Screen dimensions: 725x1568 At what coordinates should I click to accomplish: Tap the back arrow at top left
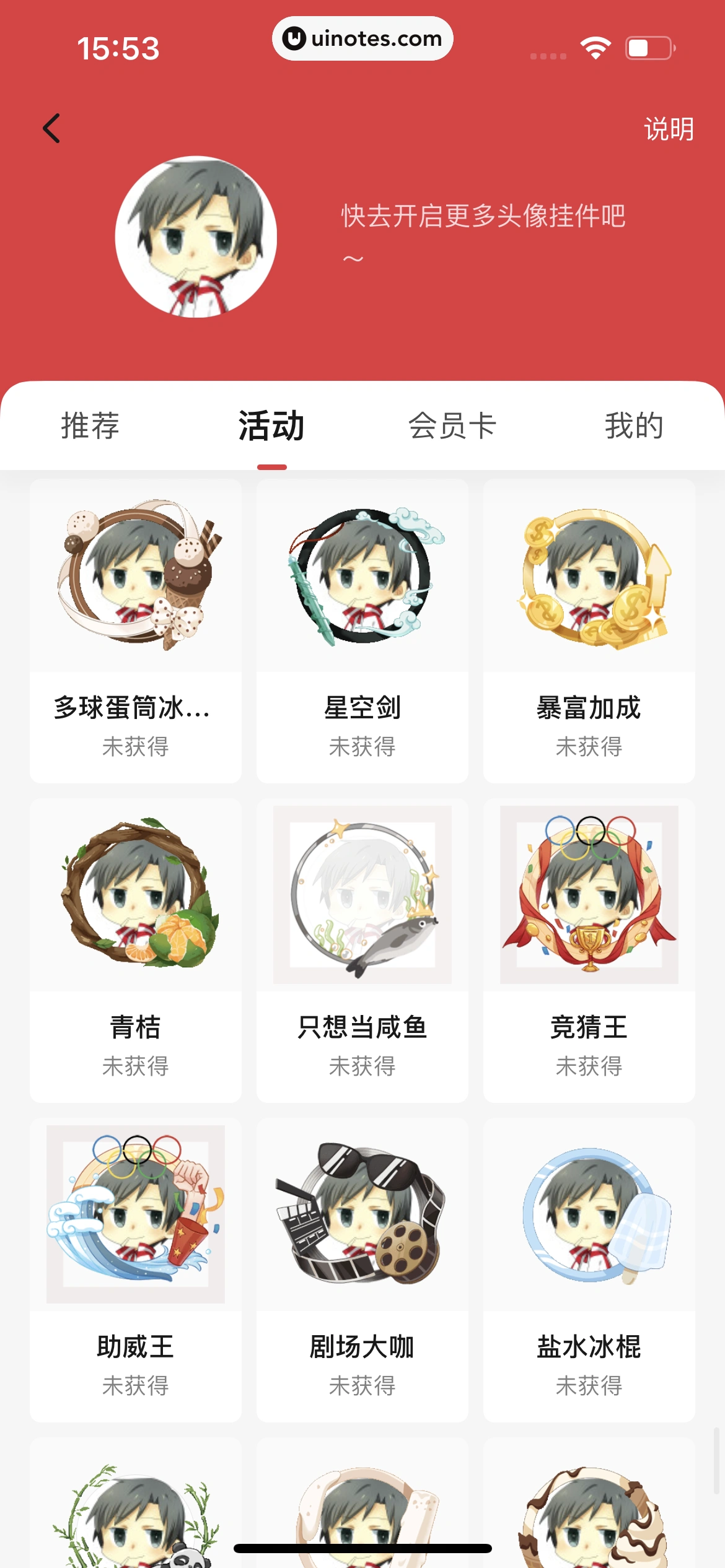pos(51,128)
